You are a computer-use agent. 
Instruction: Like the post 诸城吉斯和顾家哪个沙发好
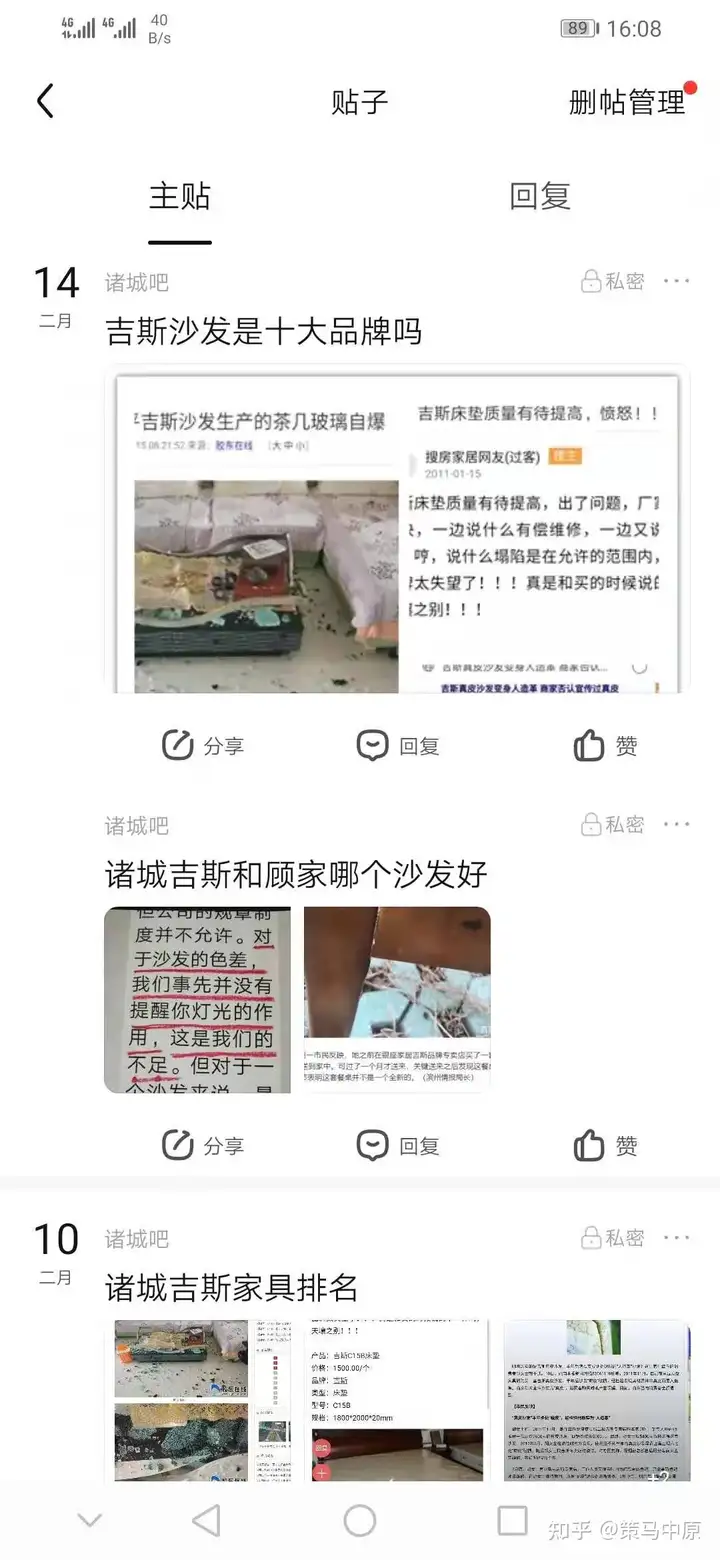pyautogui.click(x=606, y=1146)
